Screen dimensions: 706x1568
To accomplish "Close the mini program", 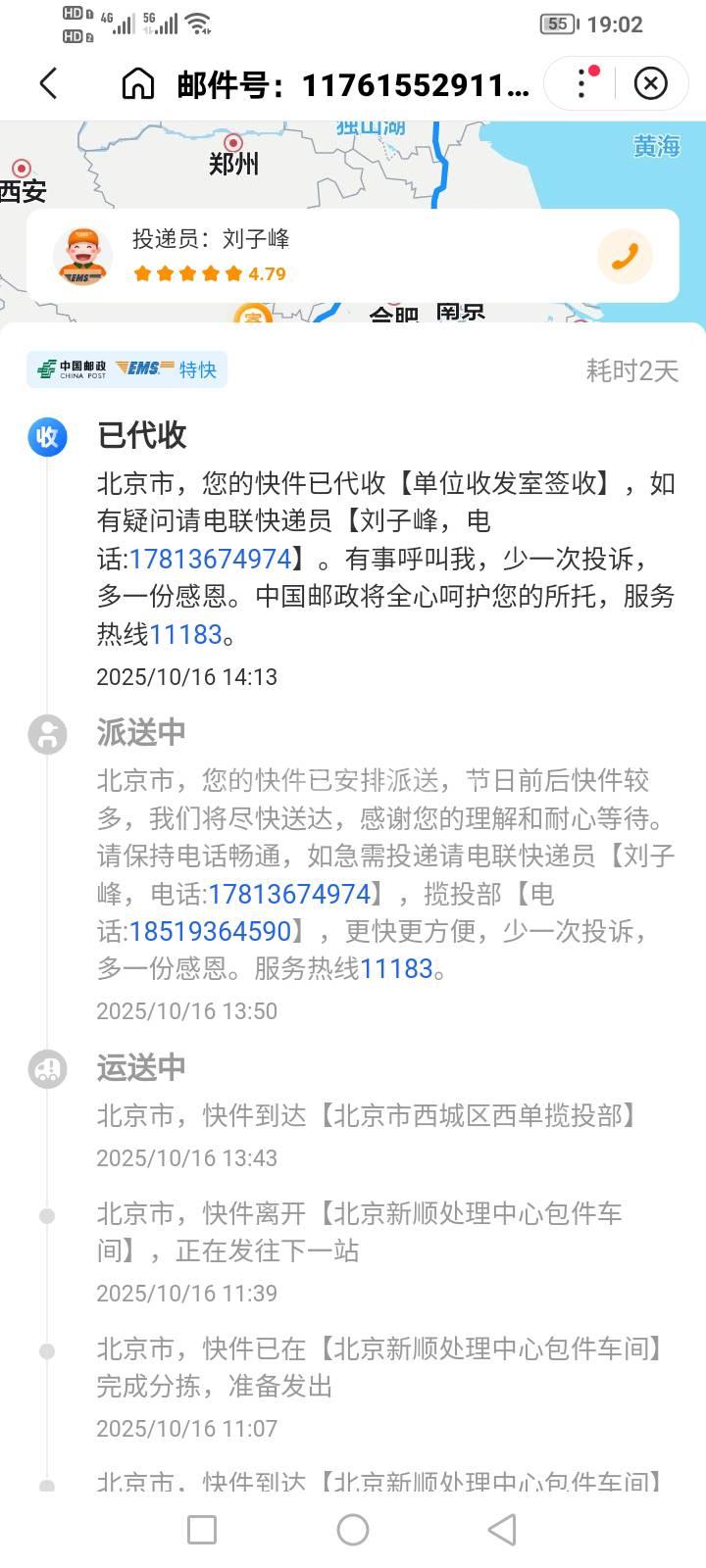I will 650,84.
